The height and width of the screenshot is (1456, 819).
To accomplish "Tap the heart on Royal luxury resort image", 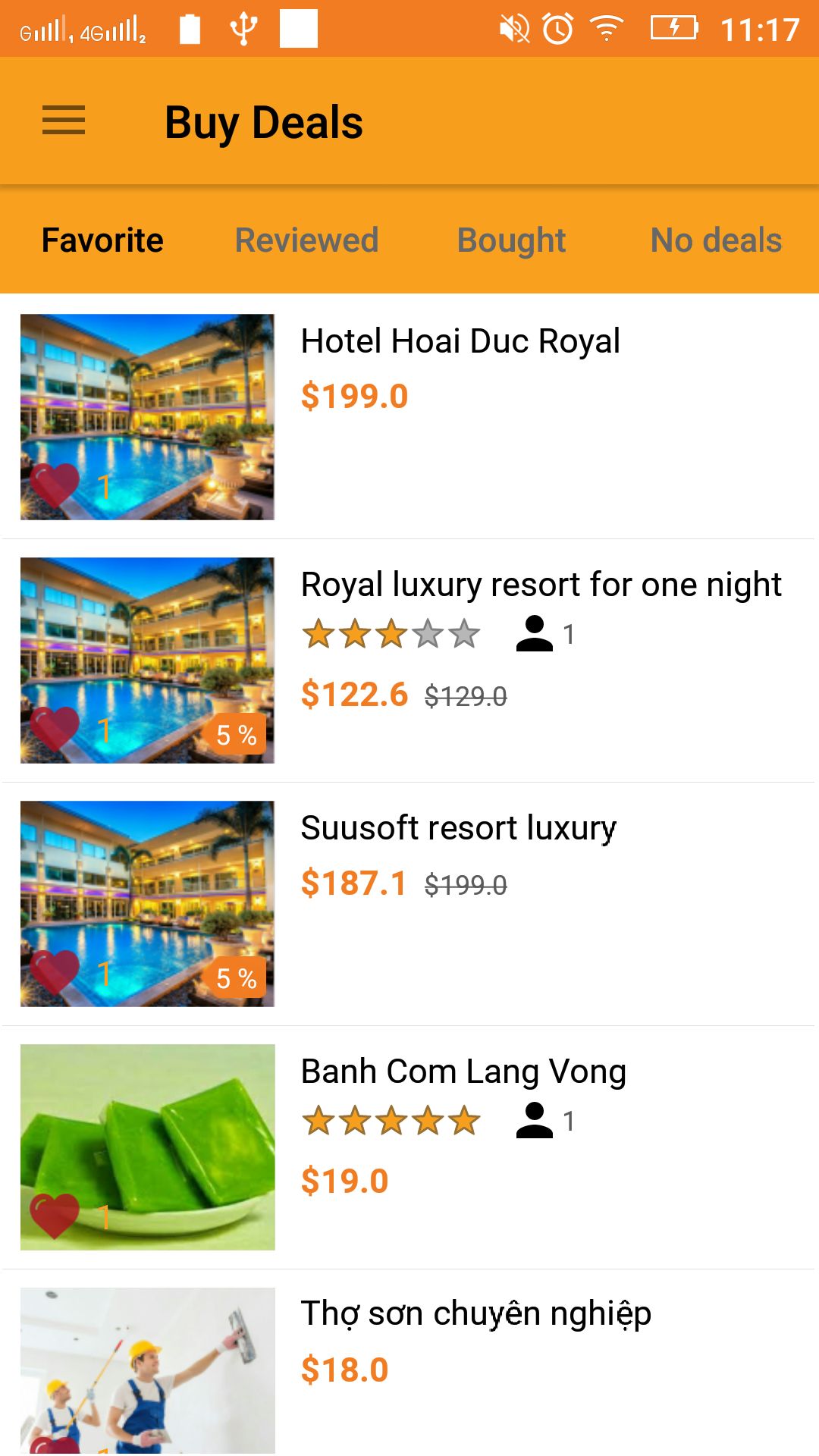I will [55, 729].
